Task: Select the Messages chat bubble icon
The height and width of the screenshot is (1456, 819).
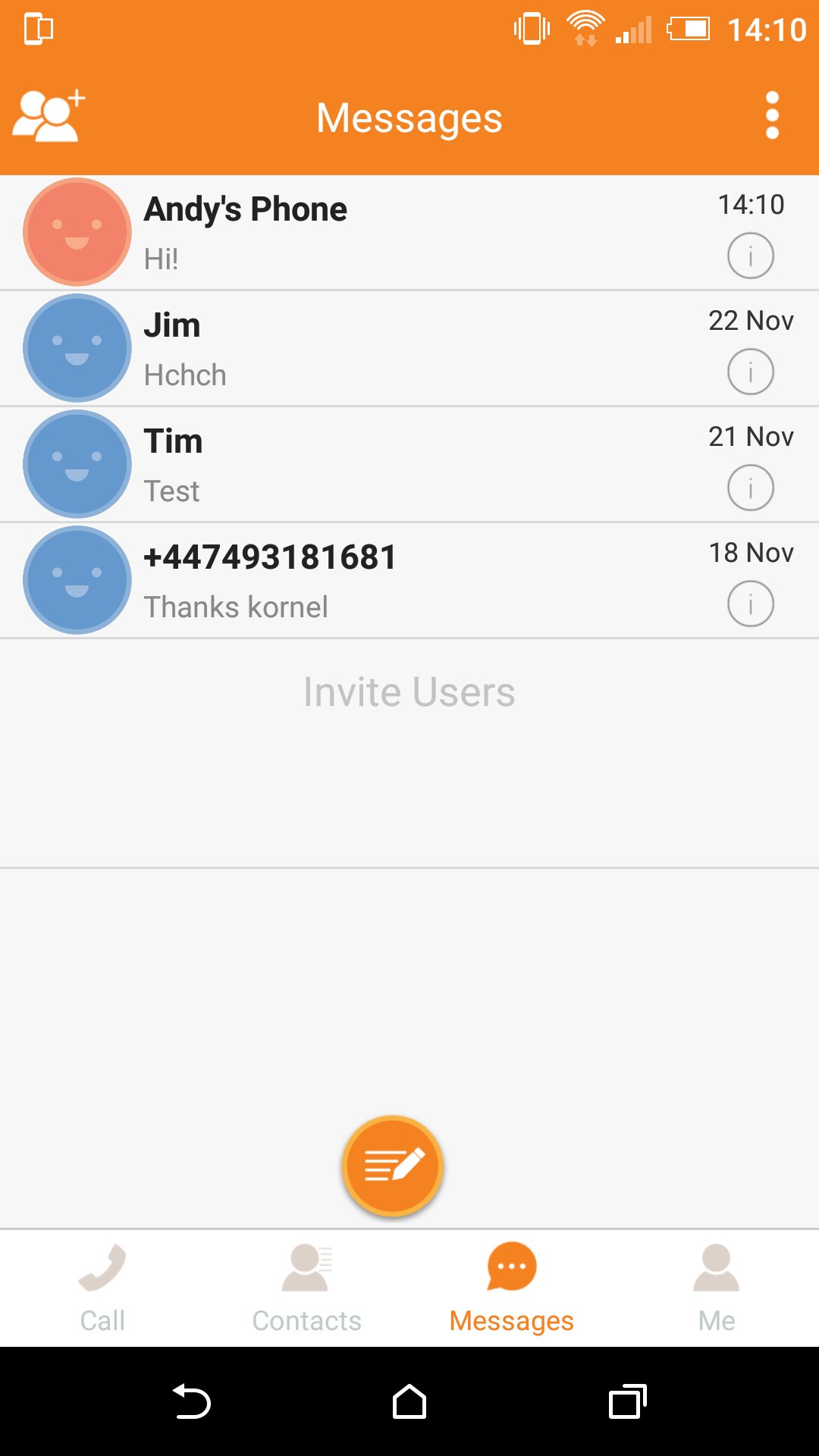Action: coord(510,1264)
